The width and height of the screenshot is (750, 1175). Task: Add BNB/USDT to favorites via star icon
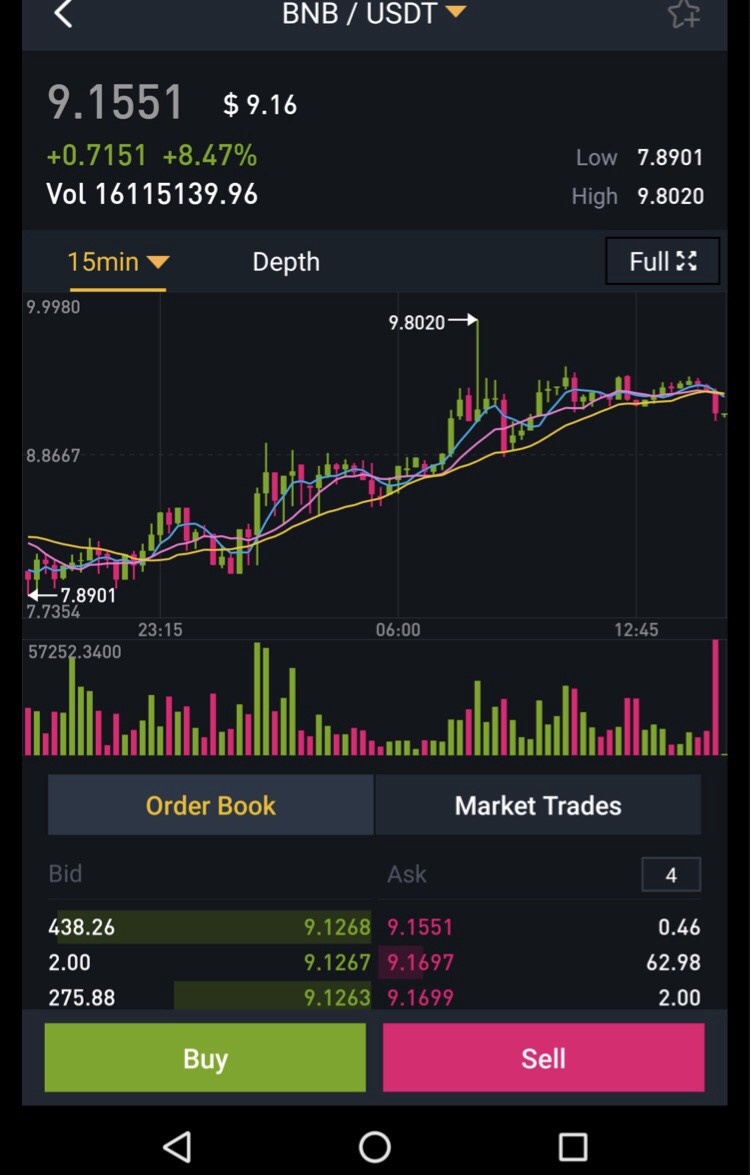coord(684,14)
